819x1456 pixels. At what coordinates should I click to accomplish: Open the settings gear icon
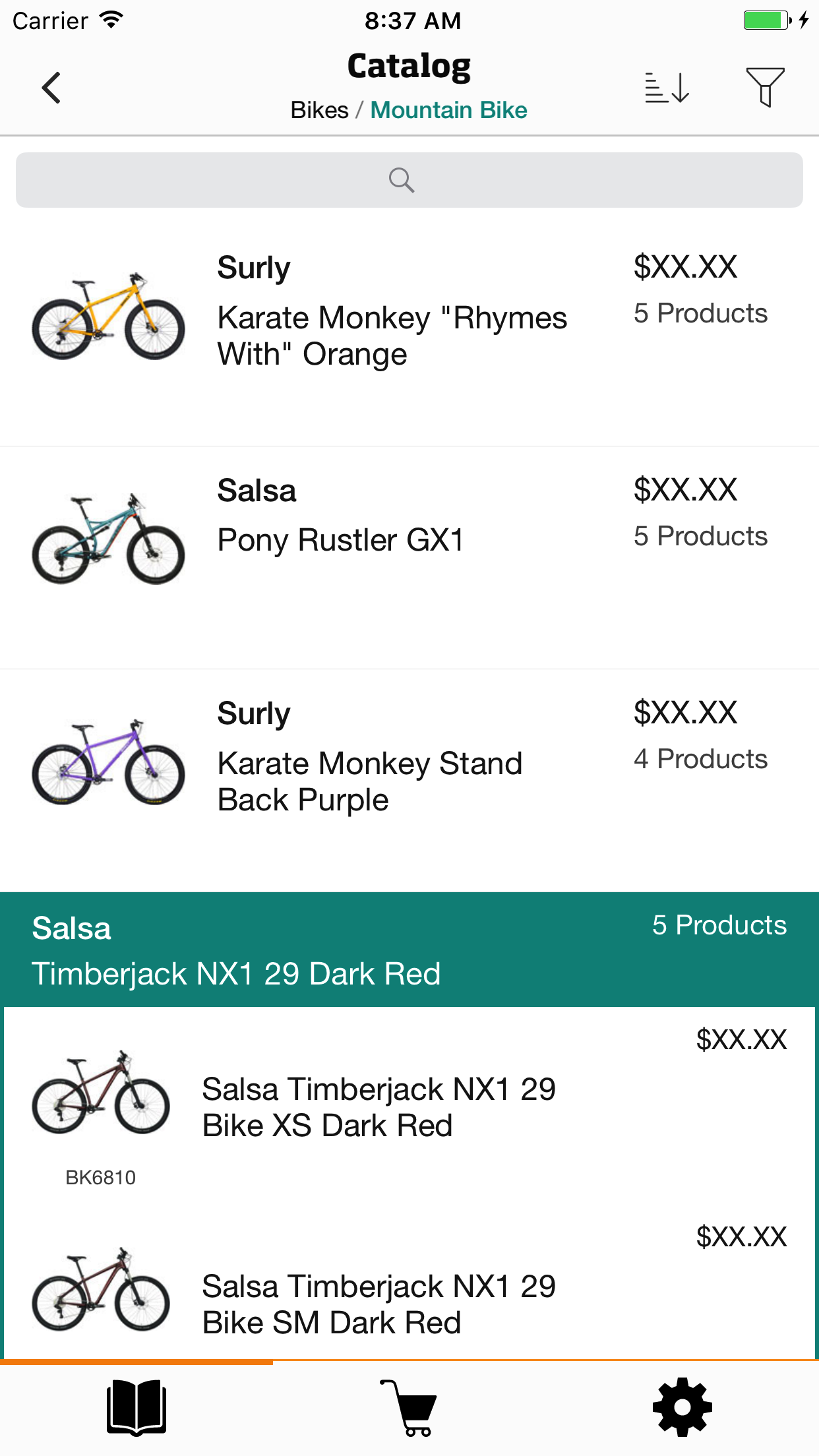pyautogui.click(x=682, y=1405)
